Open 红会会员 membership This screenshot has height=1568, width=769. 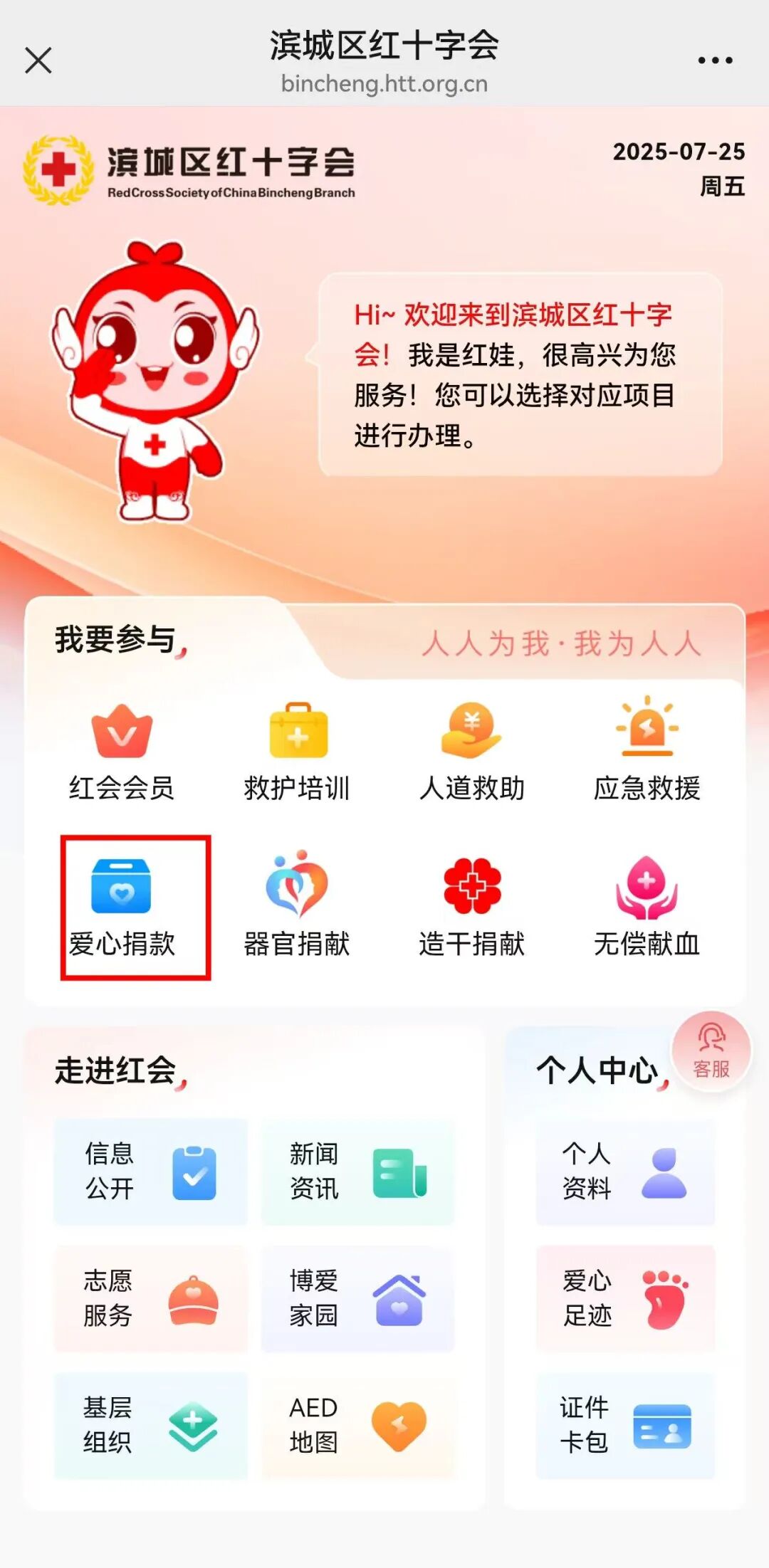(x=122, y=752)
